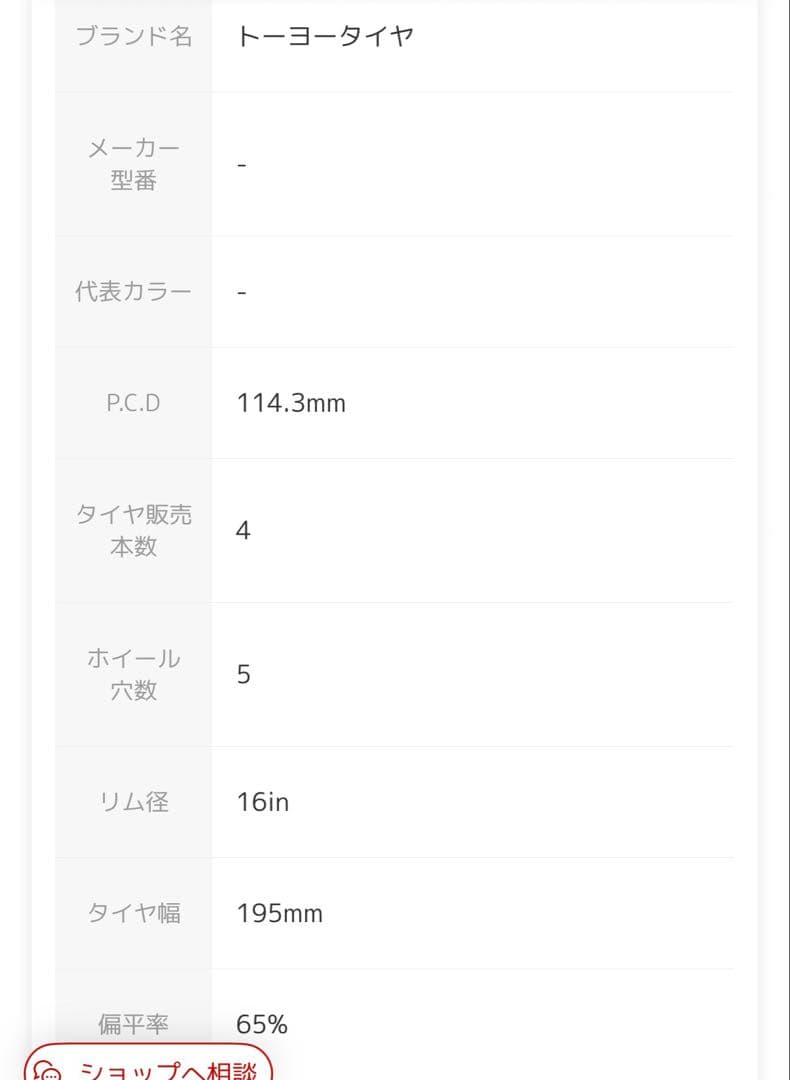Select the rim diameter value 16in
The image size is (790, 1080).
tap(263, 801)
